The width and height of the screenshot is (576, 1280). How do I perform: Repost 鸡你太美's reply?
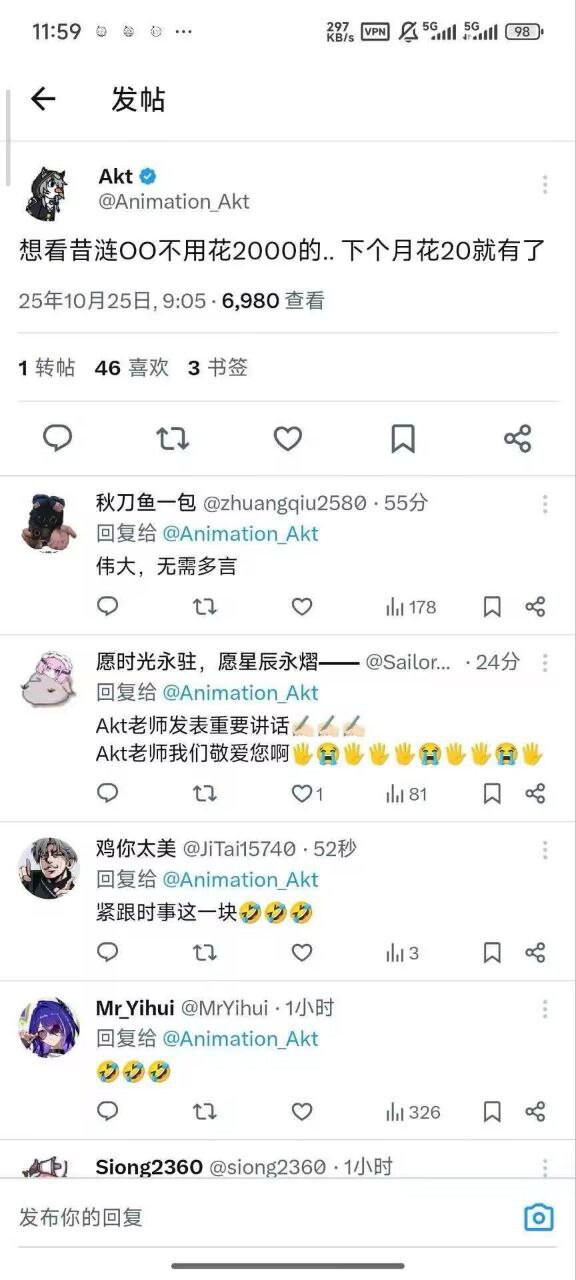coord(205,953)
